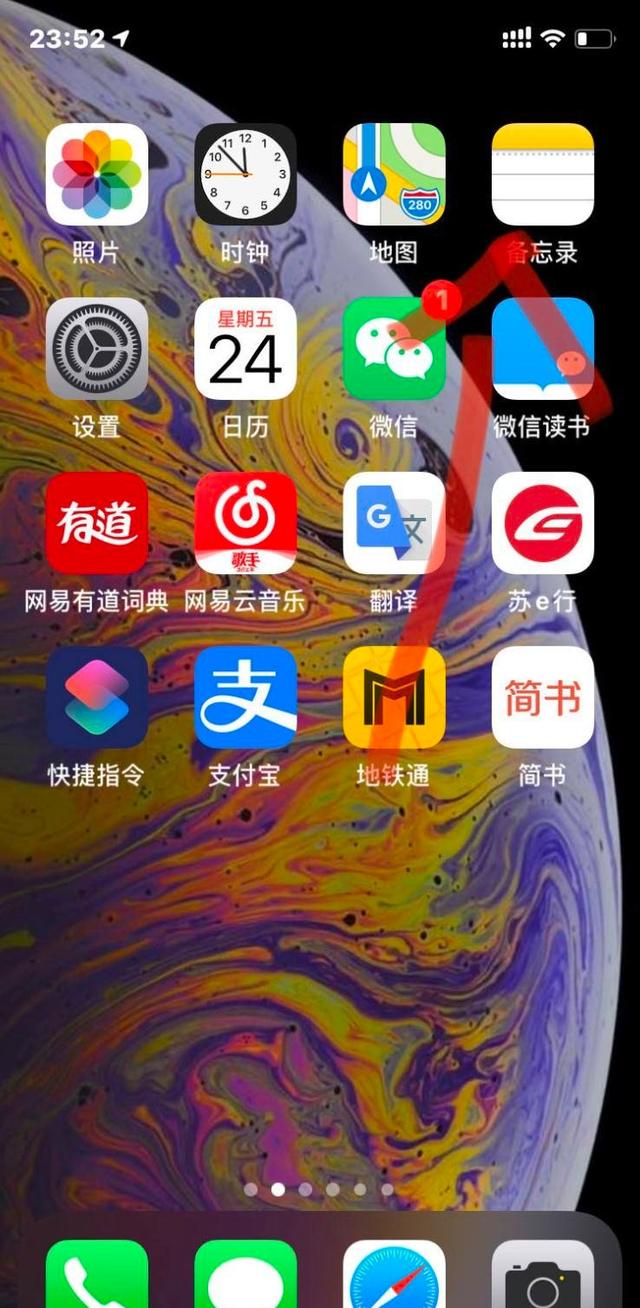Open the Camera from the dock
The image size is (640, 1308).
(542, 1275)
